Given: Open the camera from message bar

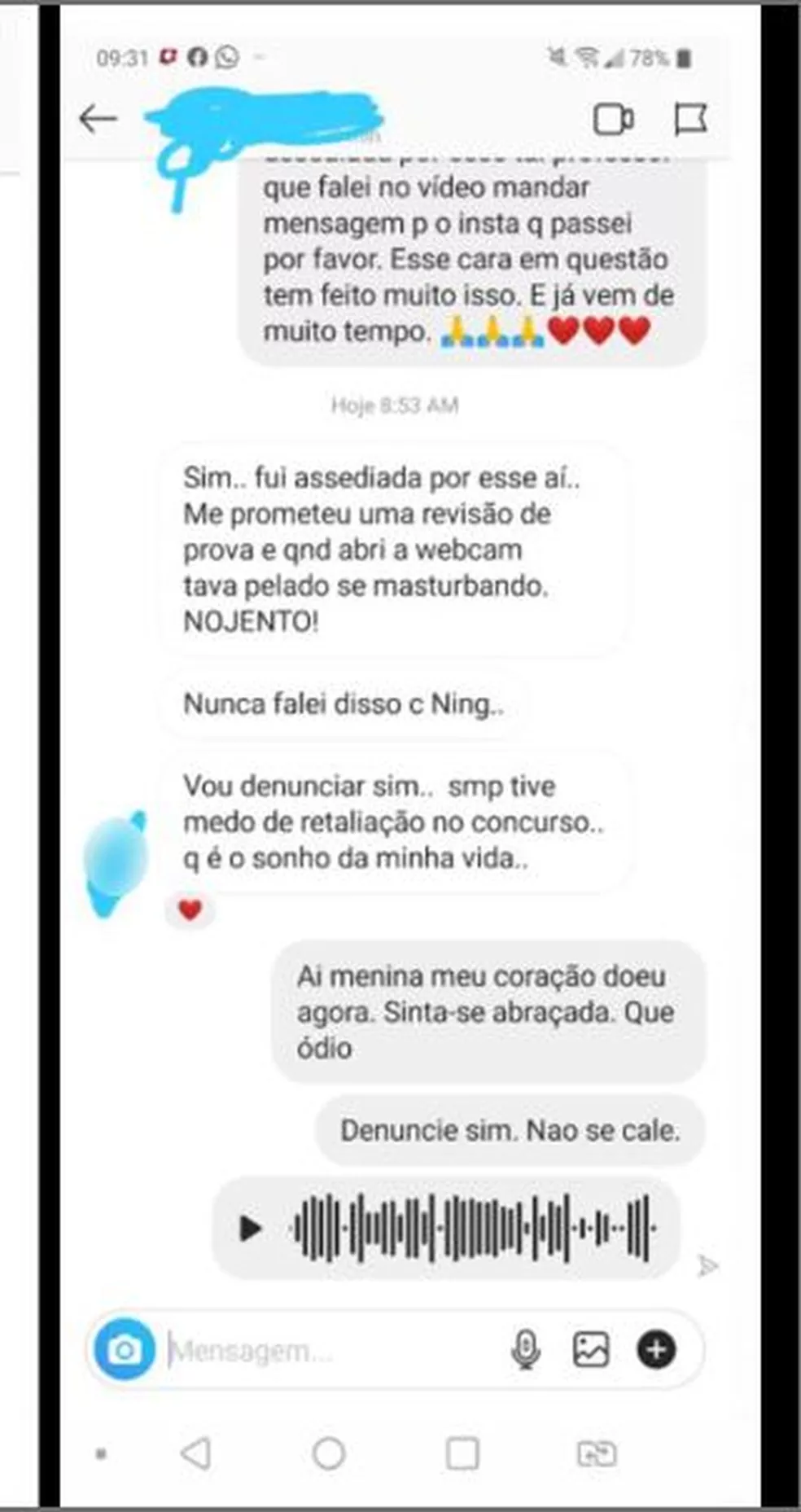Looking at the screenshot, I should tap(125, 1350).
